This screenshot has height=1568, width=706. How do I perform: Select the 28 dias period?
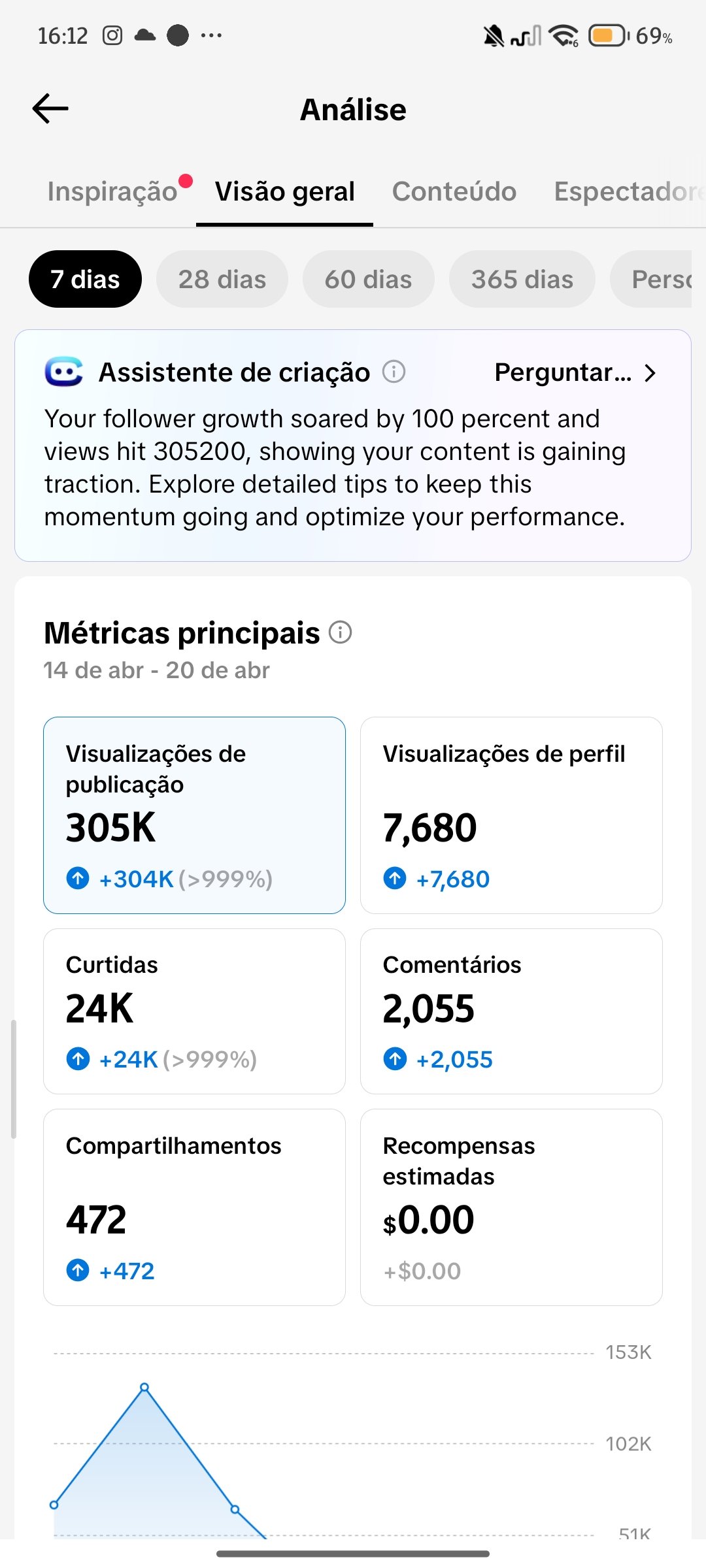[x=222, y=279]
